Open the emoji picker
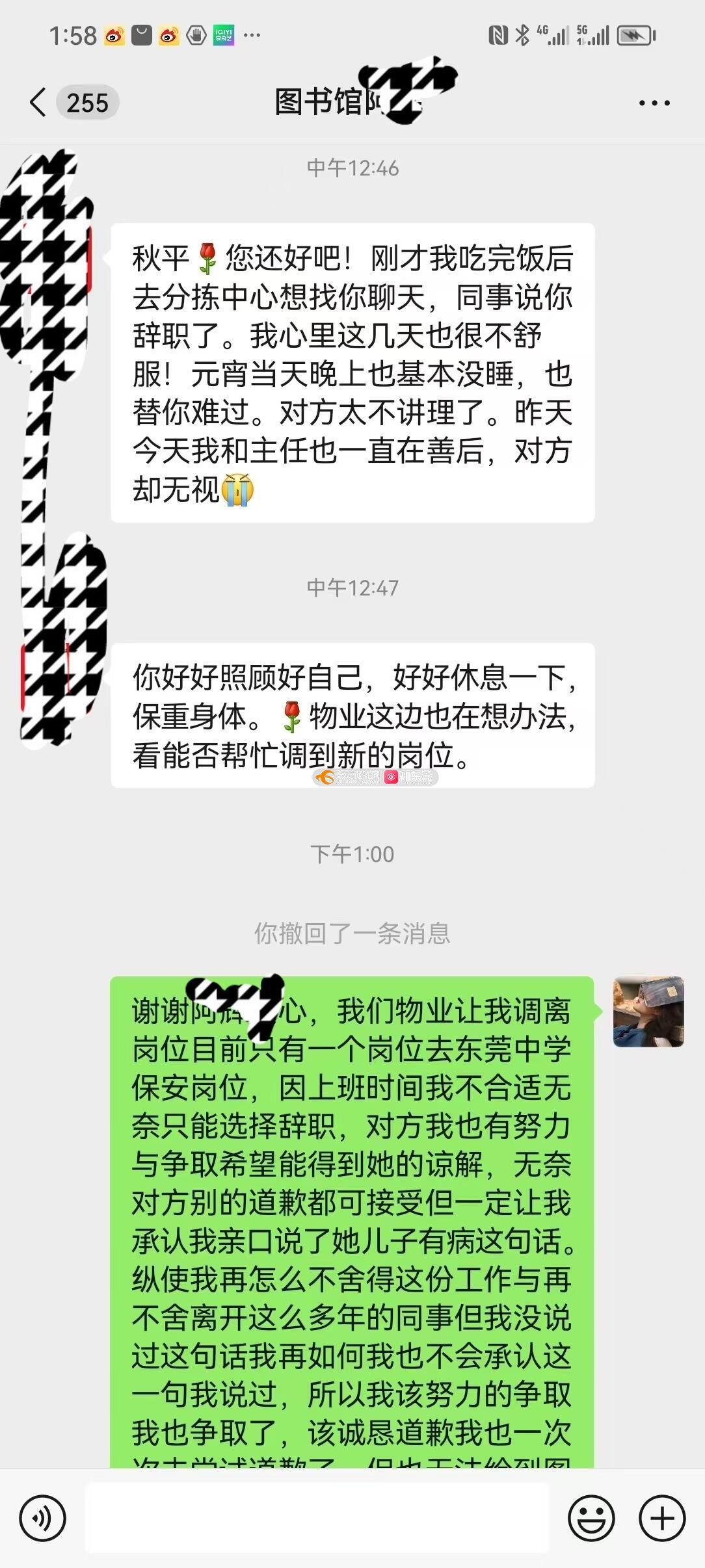Viewport: 705px width, 1568px height. click(x=591, y=1519)
